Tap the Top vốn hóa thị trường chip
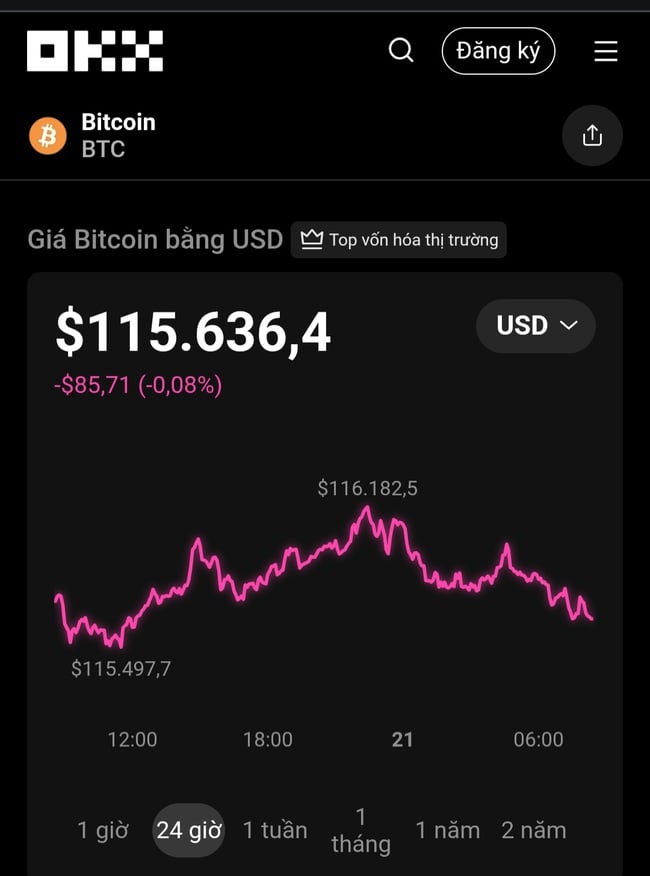Screen dimensions: 650x876 (399, 240)
